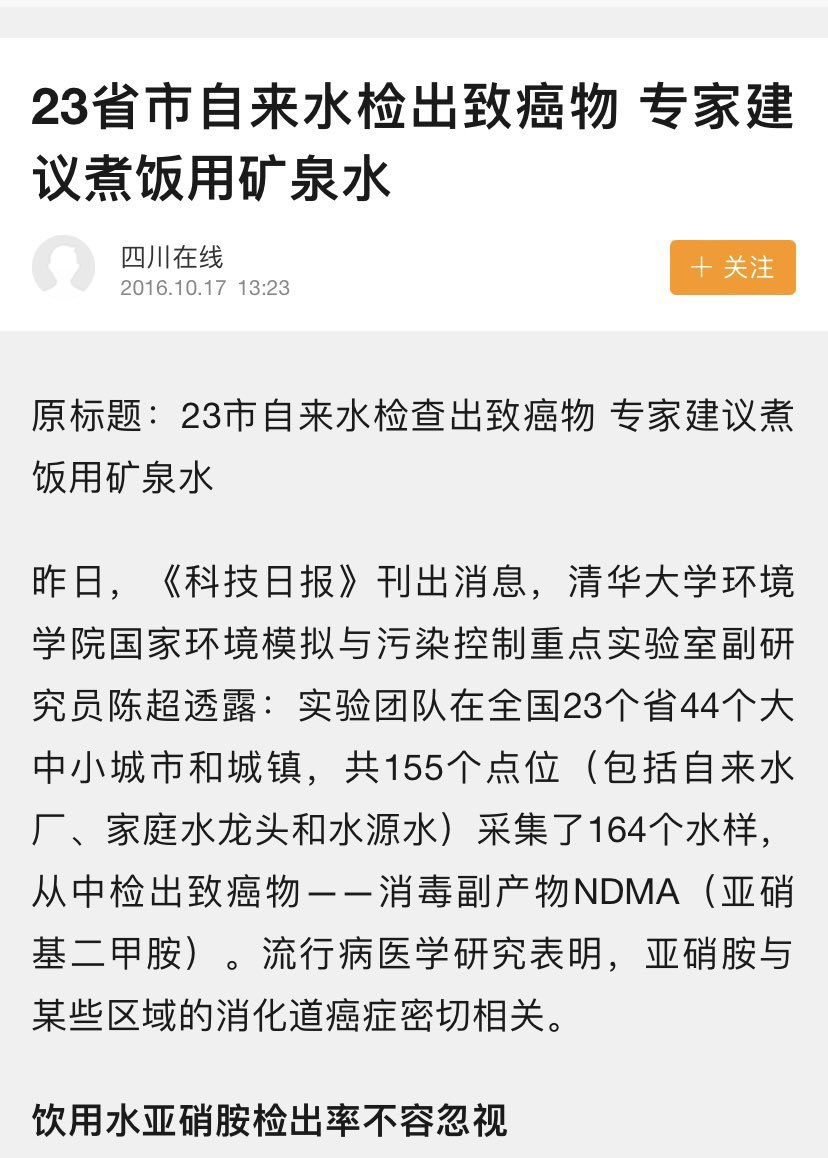Open the 四川在线 author name link
The image size is (828, 1158).
click(x=171, y=256)
